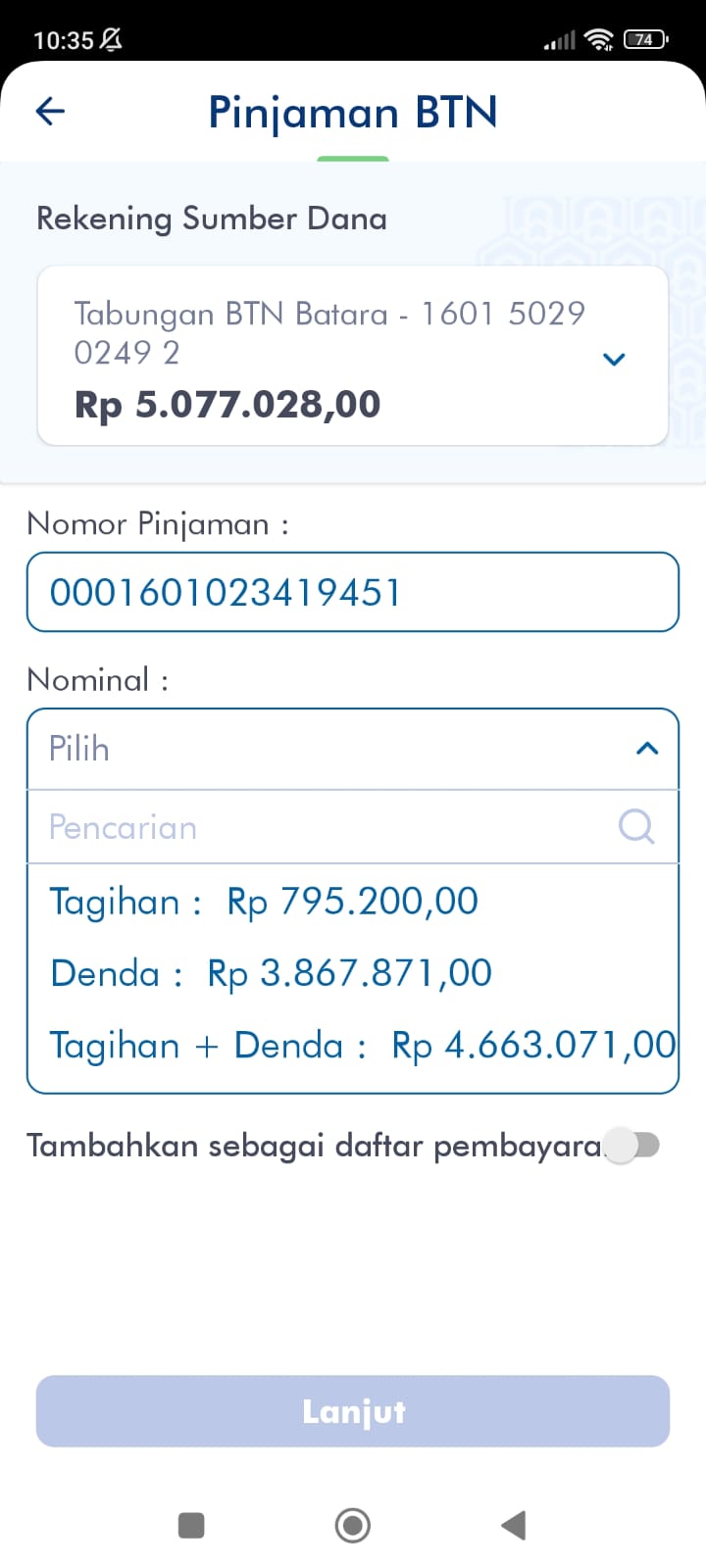Select Tagihan Rp 795.200,00 option
706x1568 pixels.
tap(264, 902)
